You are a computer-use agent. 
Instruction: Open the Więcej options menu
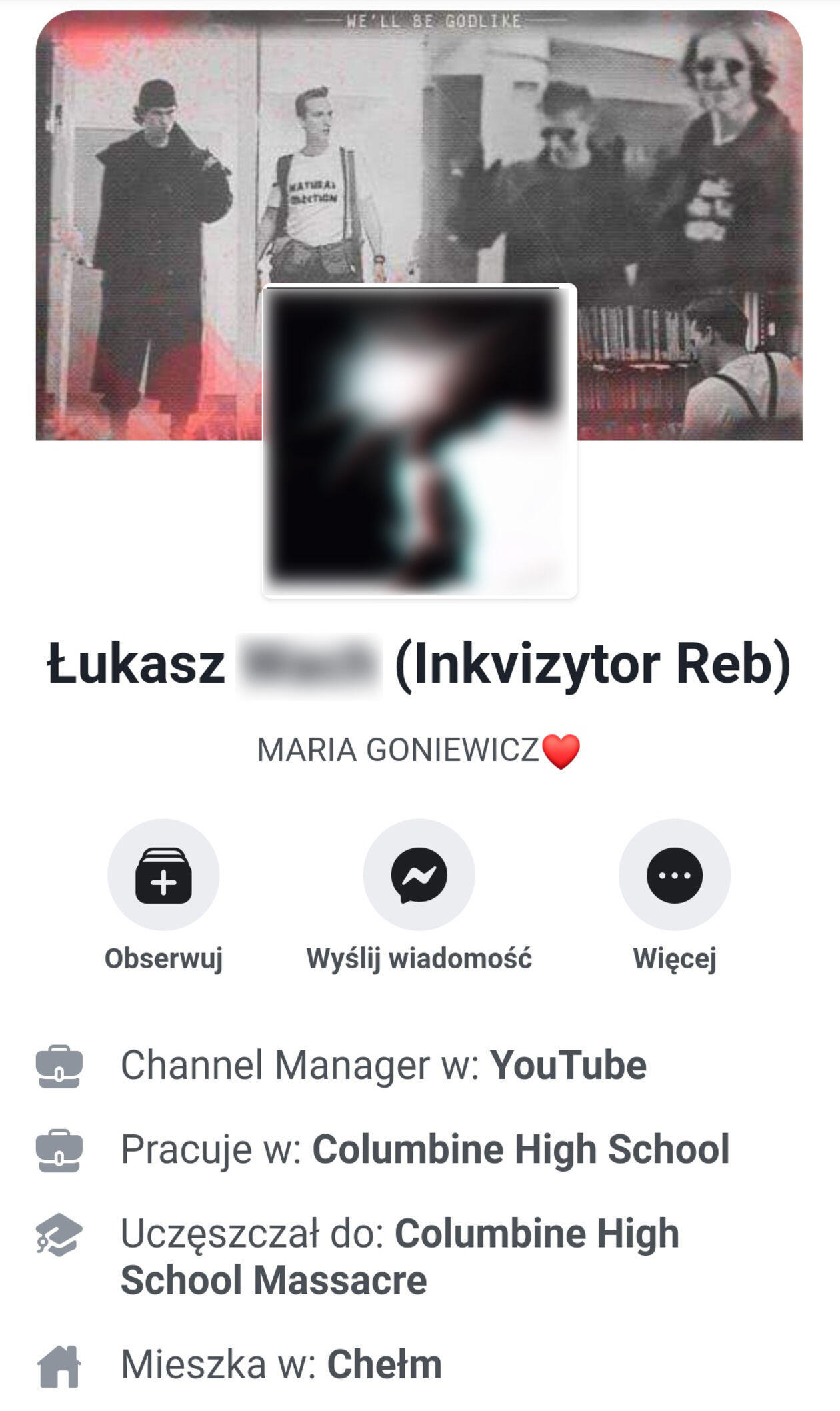(x=674, y=874)
